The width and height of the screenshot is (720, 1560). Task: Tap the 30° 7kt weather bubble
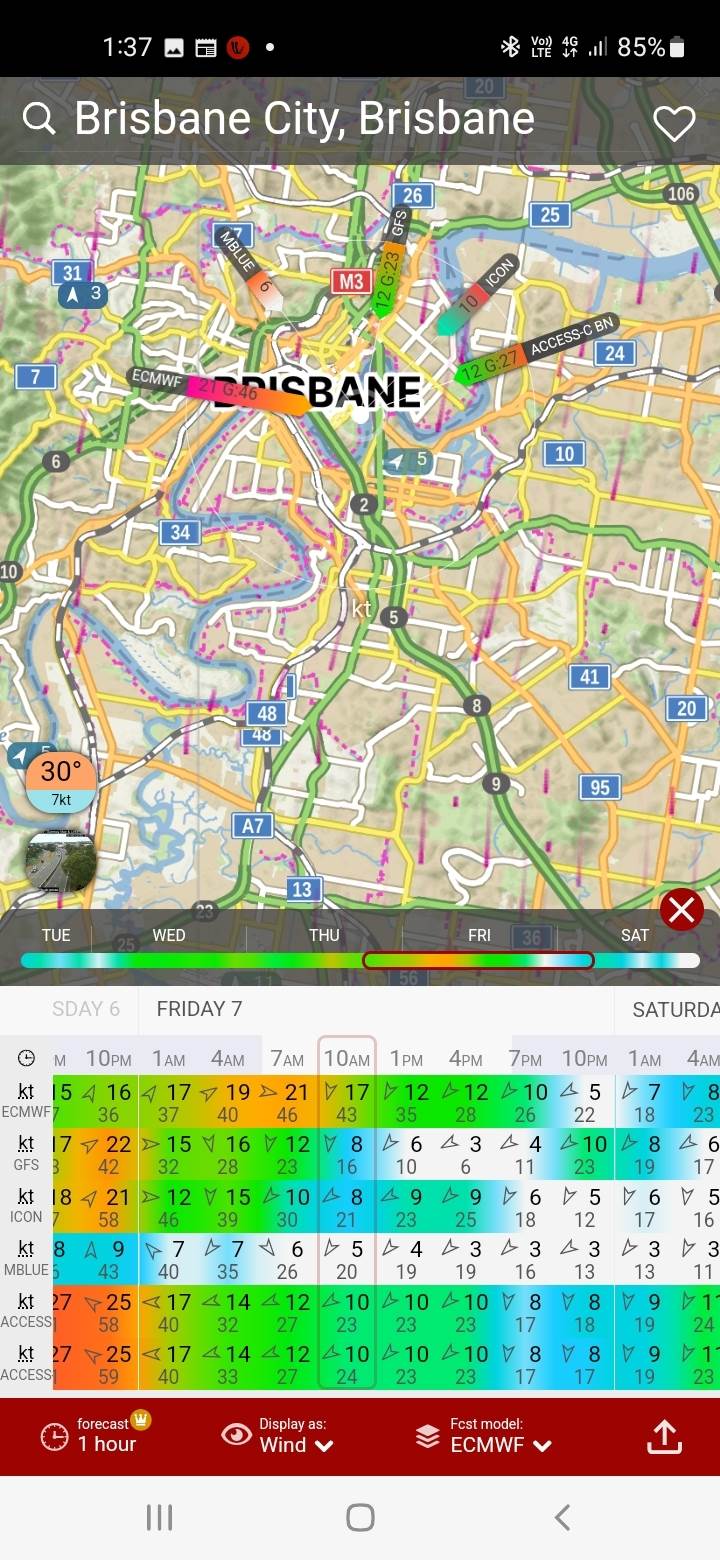[x=61, y=781]
